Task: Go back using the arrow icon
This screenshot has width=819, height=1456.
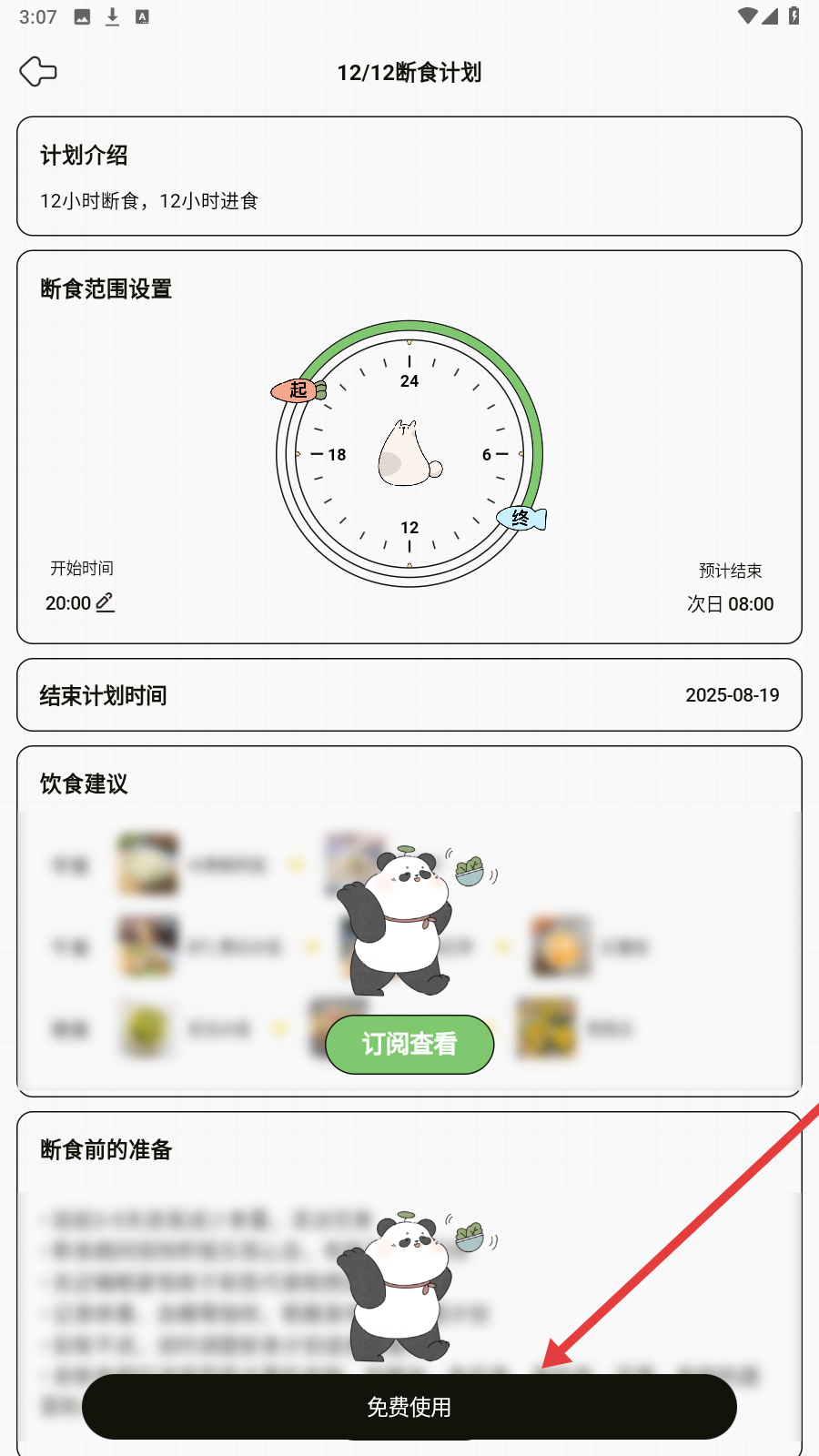Action: (x=38, y=71)
